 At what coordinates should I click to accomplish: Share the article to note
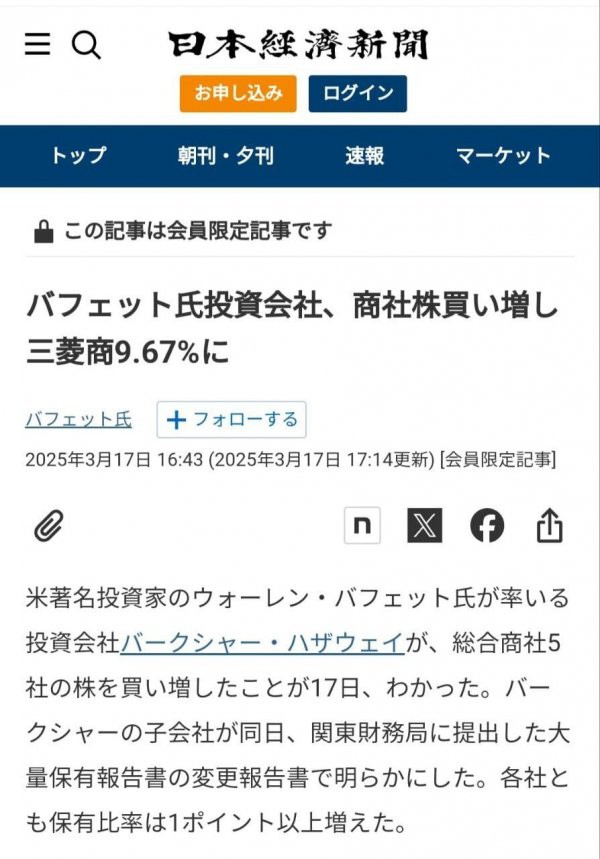(x=362, y=525)
